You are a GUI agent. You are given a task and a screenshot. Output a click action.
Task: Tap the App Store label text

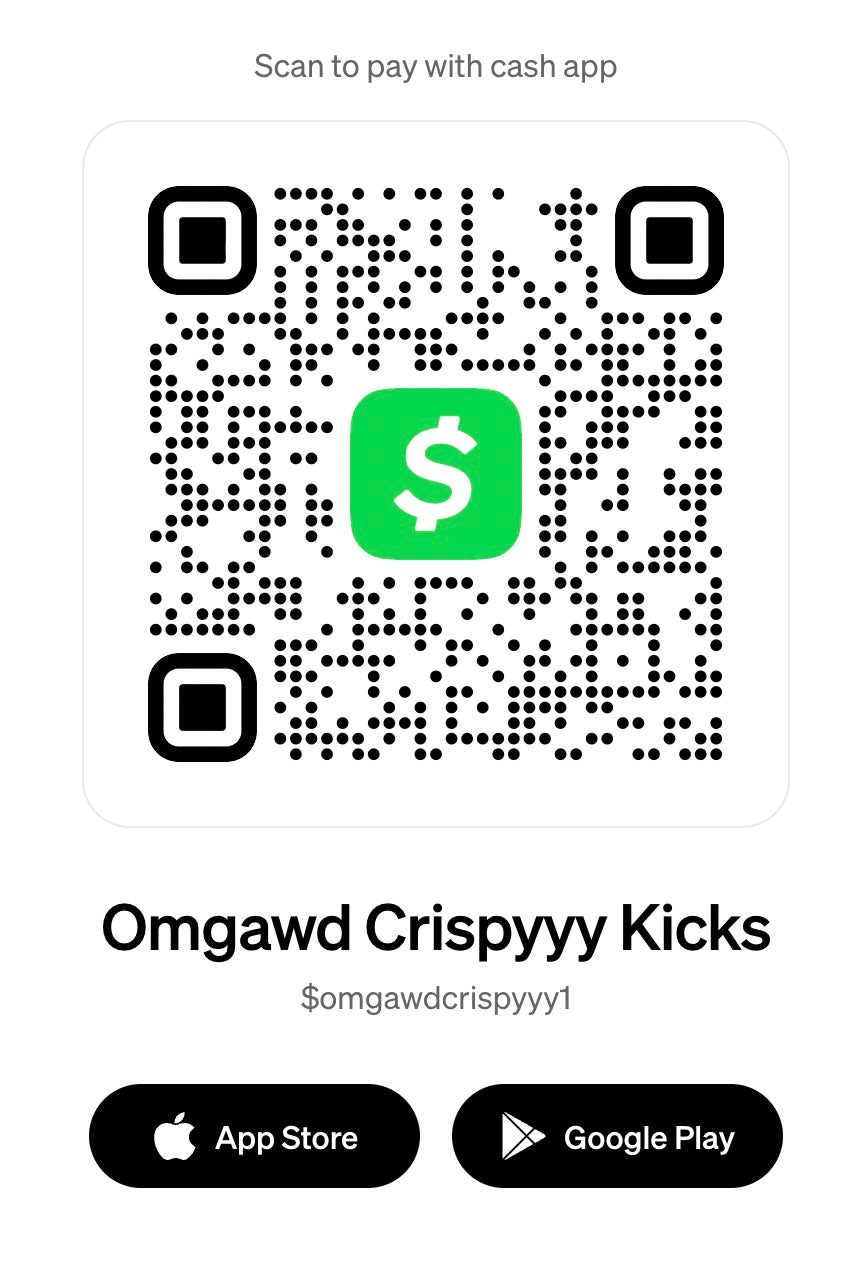click(286, 1137)
